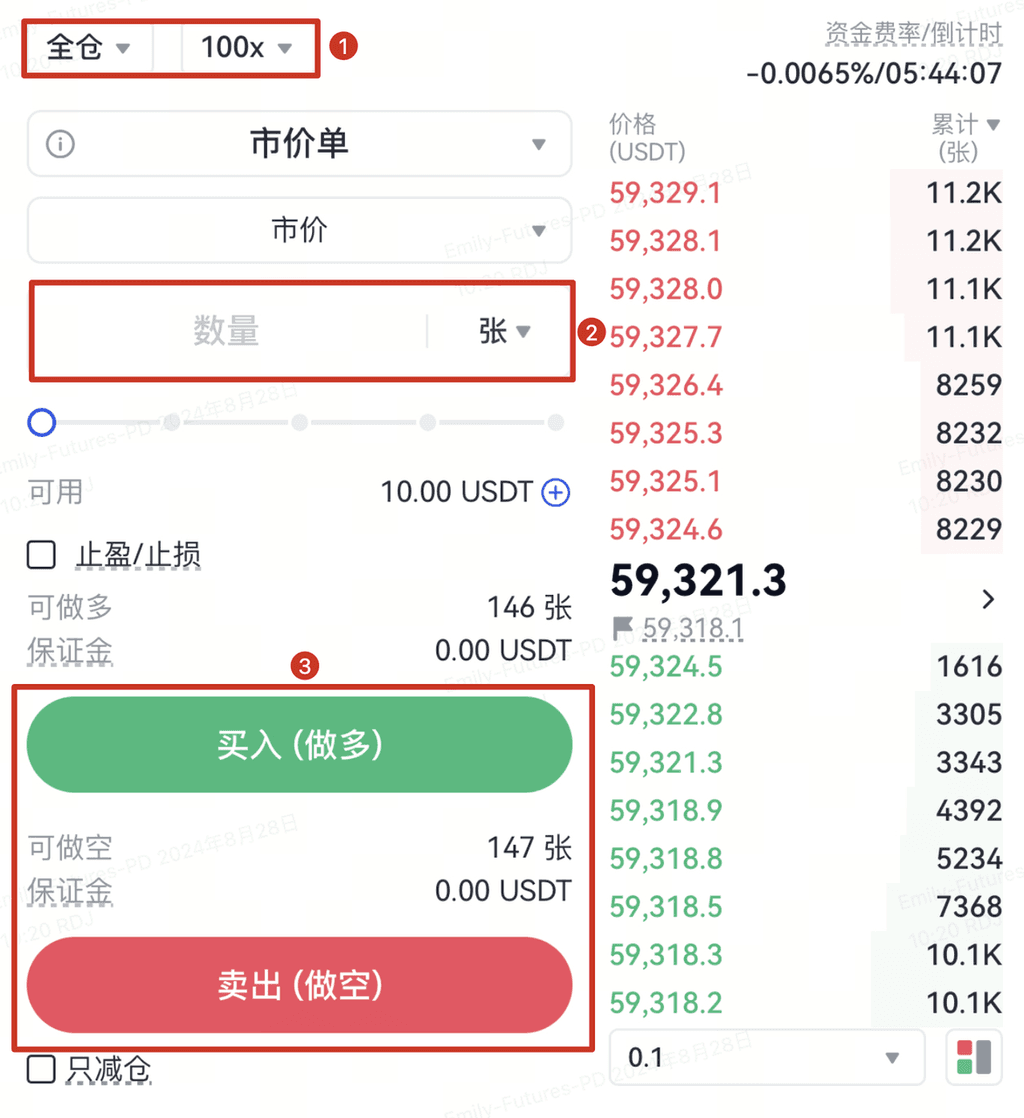This screenshot has height=1118, width=1024.
Task: Tap 买入 (做多) to go long
Action: point(299,745)
